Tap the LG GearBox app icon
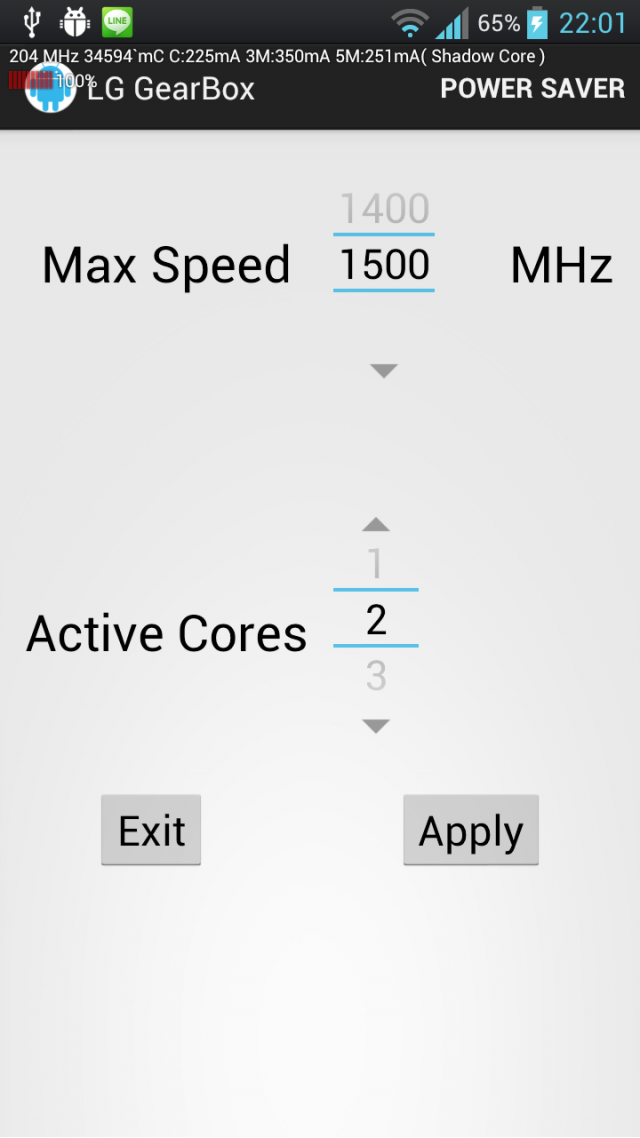The image size is (640, 1138). tap(48, 88)
